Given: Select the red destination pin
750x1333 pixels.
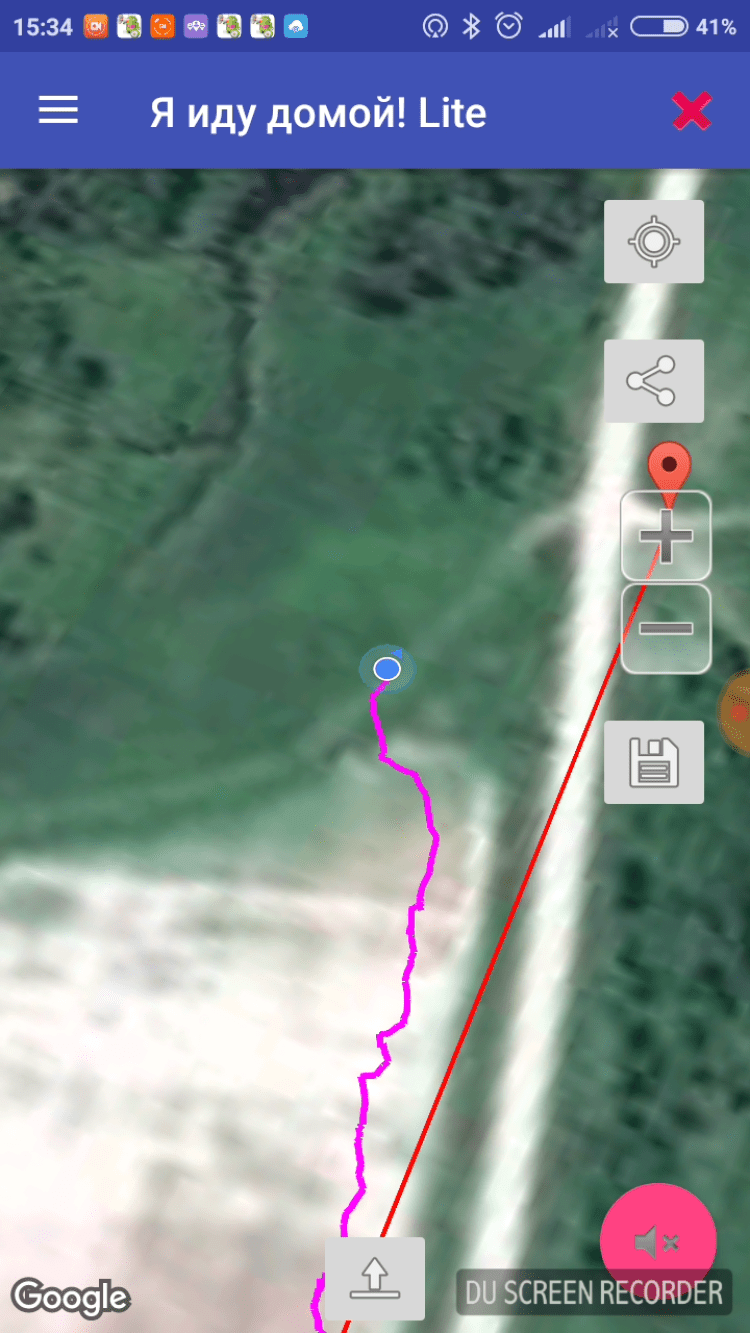Looking at the screenshot, I should click(x=669, y=466).
